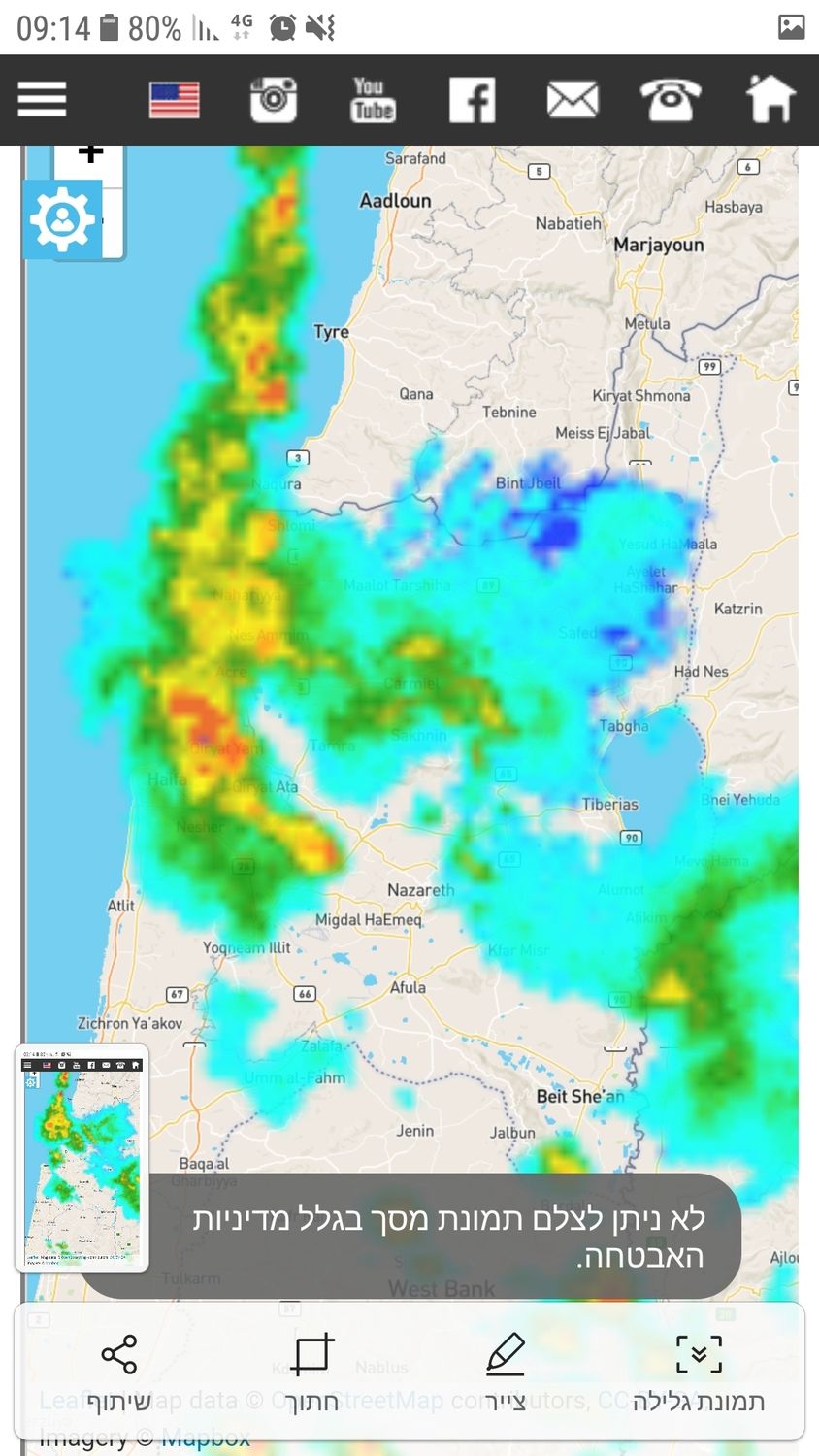Open the user settings gear button
Viewport: 819px width, 1456px height.
(63, 219)
